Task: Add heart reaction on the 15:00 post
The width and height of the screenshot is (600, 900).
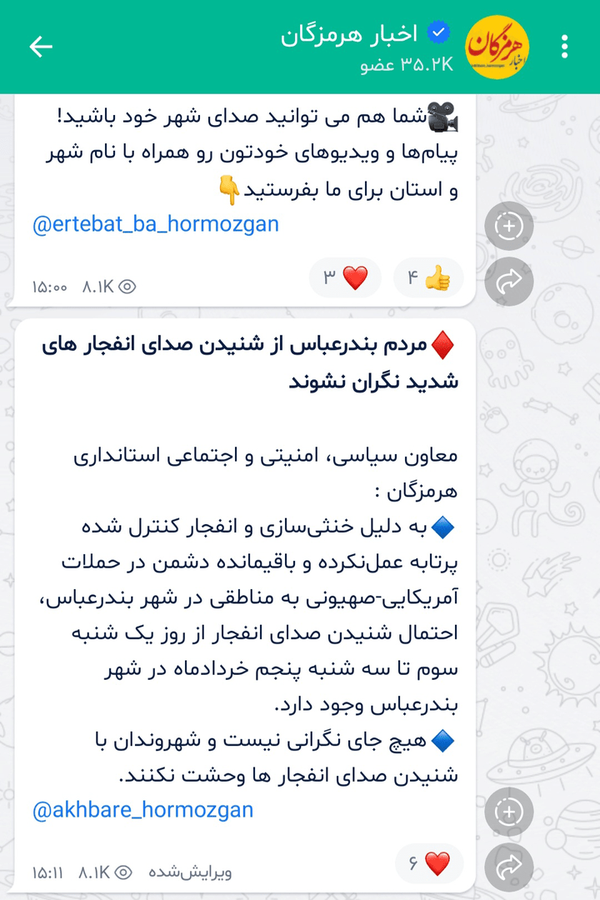Action: [x=345, y=278]
